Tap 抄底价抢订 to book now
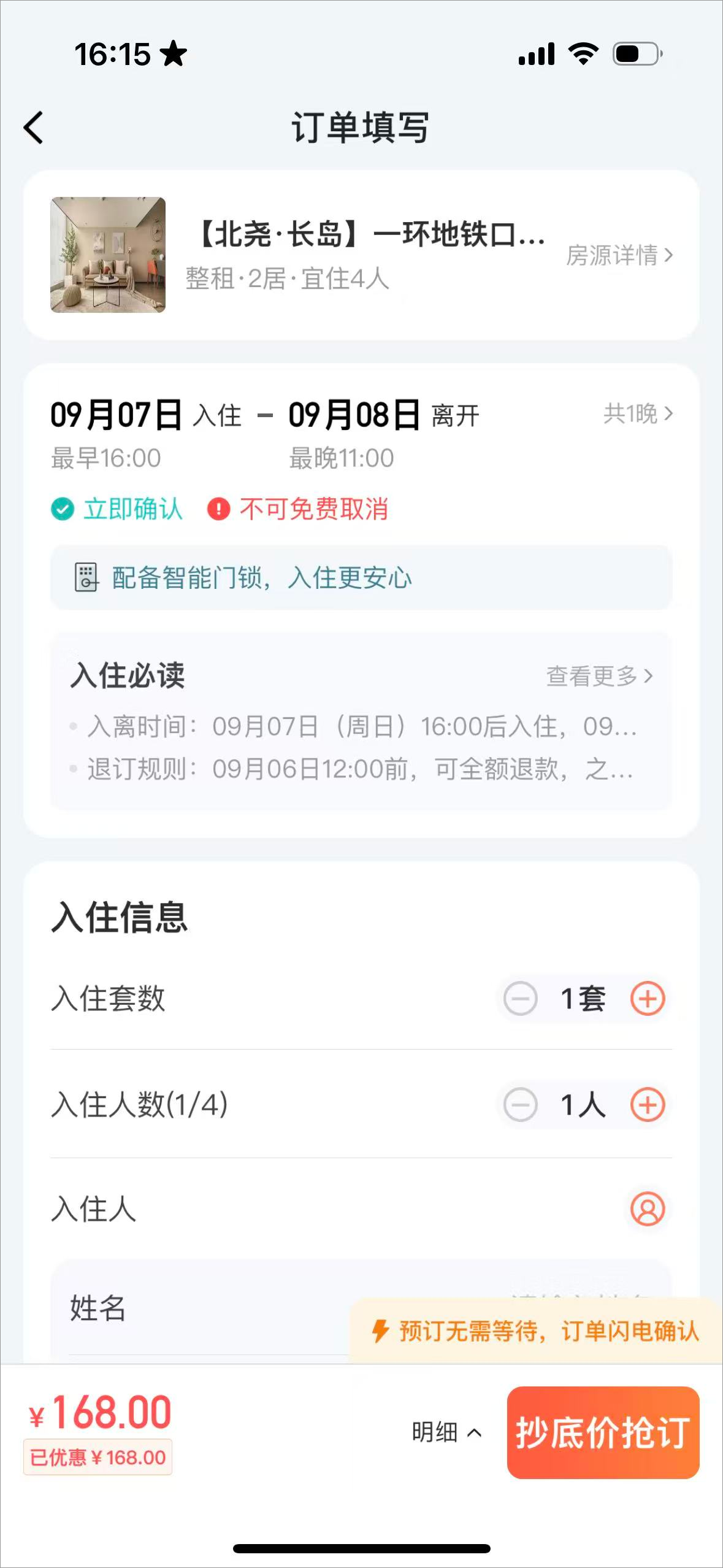Viewport: 723px width, 1568px height. [x=603, y=1432]
